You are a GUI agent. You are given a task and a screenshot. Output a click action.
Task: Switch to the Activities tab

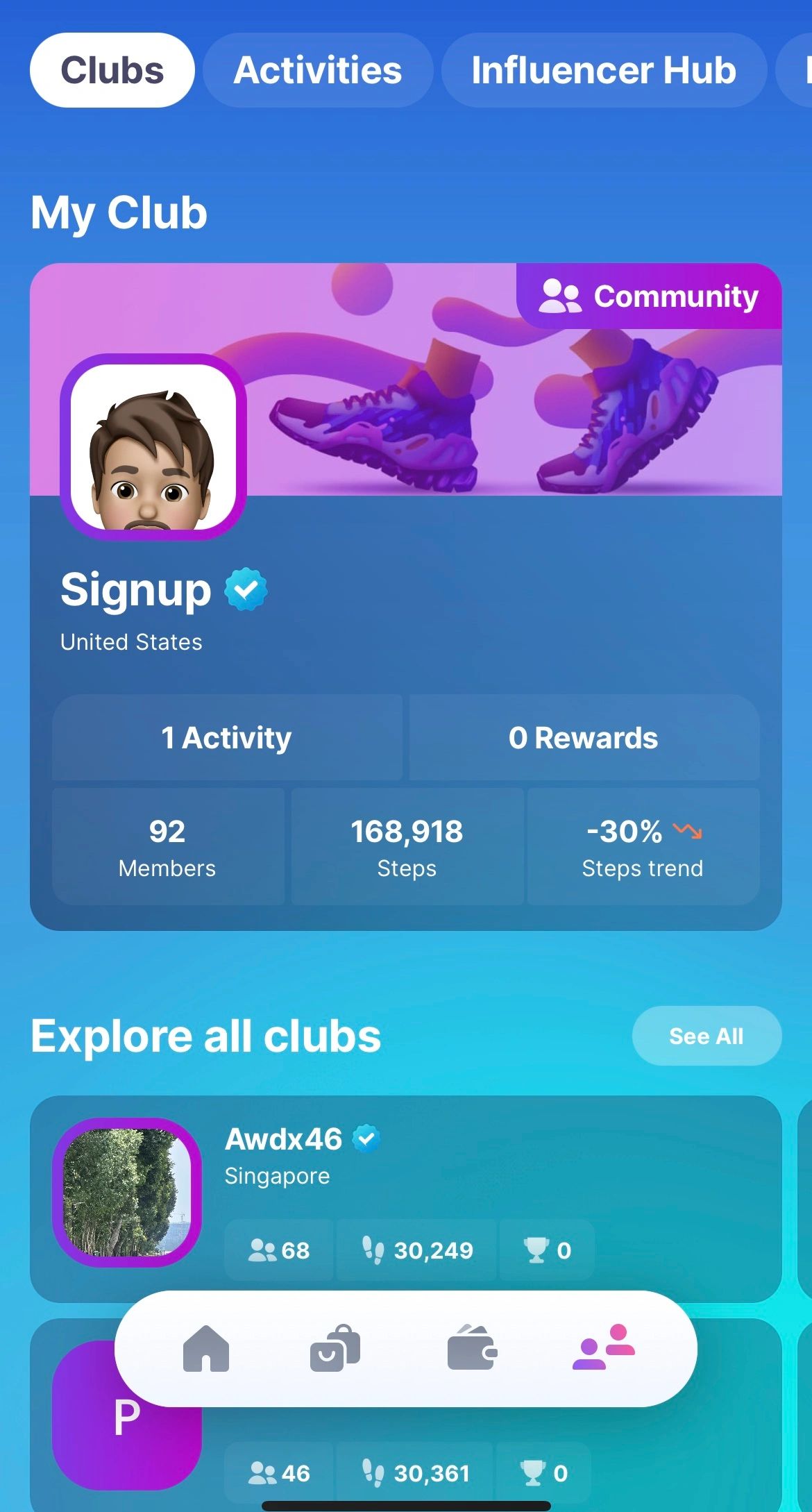(318, 70)
